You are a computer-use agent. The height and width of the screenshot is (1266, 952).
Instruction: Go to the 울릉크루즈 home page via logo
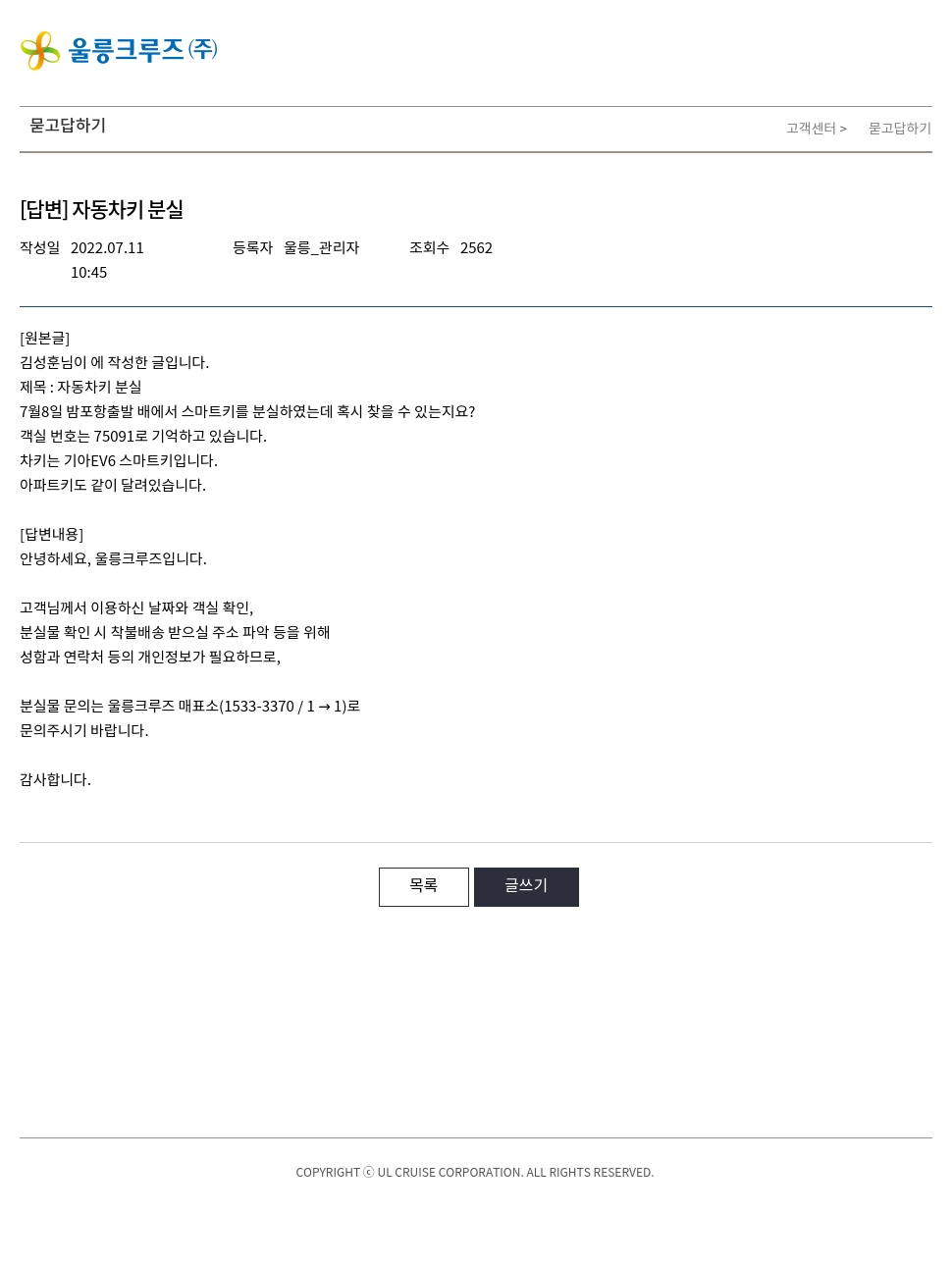click(x=119, y=50)
